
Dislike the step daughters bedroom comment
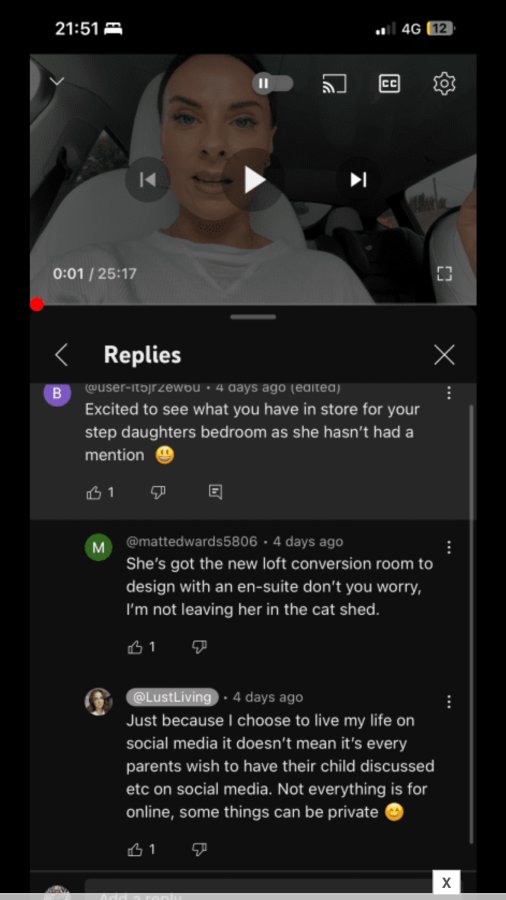[158, 492]
